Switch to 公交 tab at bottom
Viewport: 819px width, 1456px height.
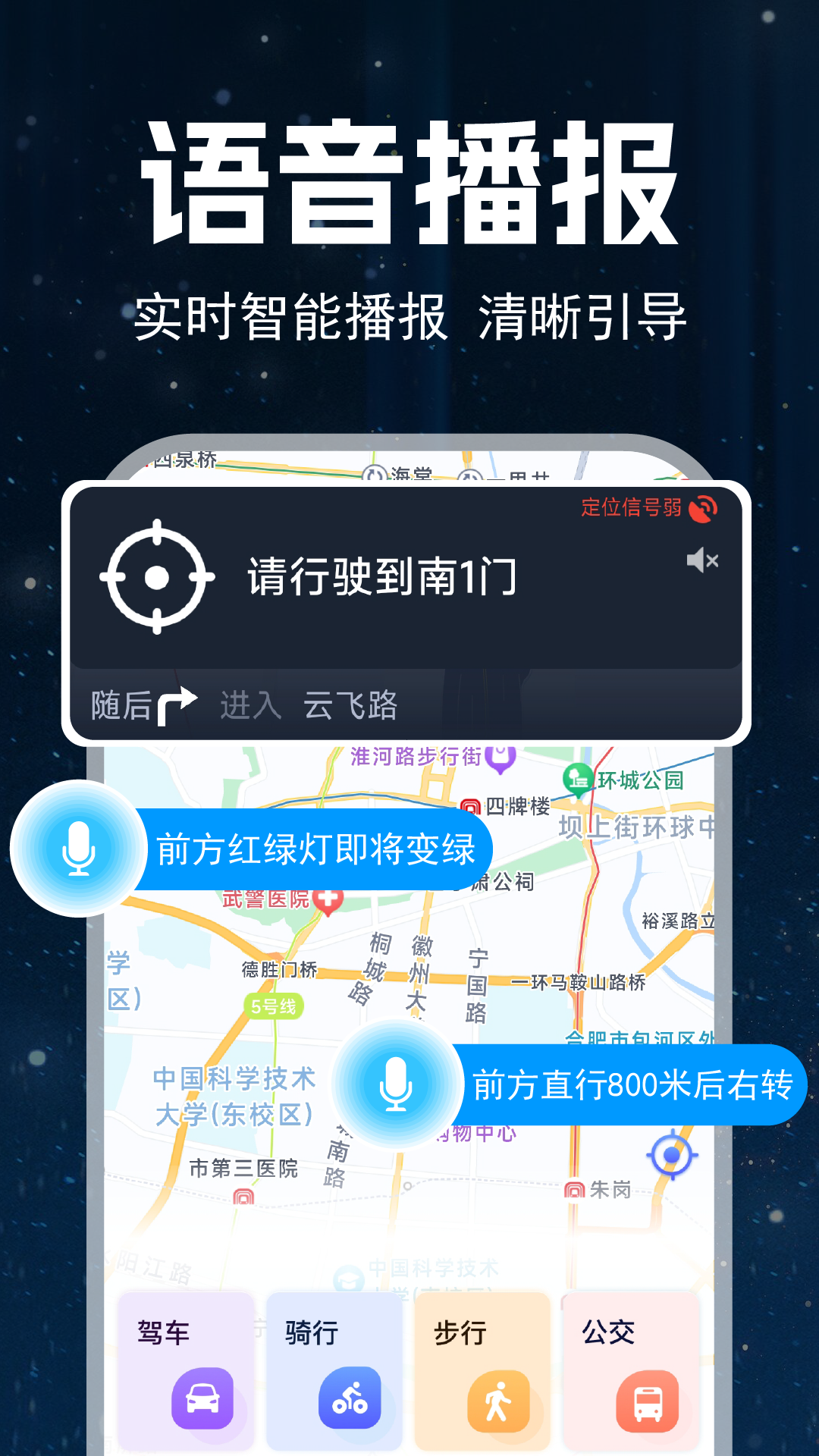click(x=607, y=1331)
